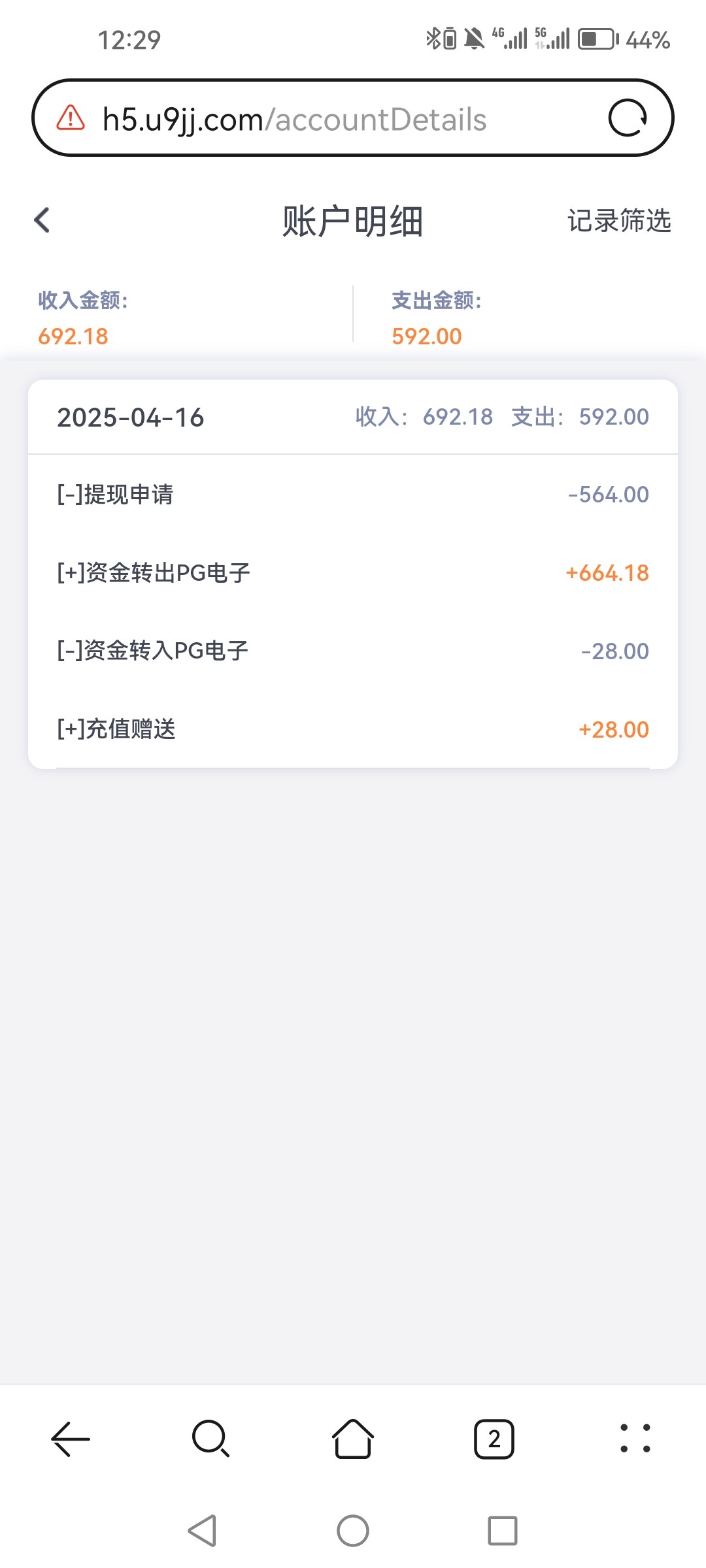Go back from the 账户明细 page
Screen dimensions: 706x1568
[42, 220]
